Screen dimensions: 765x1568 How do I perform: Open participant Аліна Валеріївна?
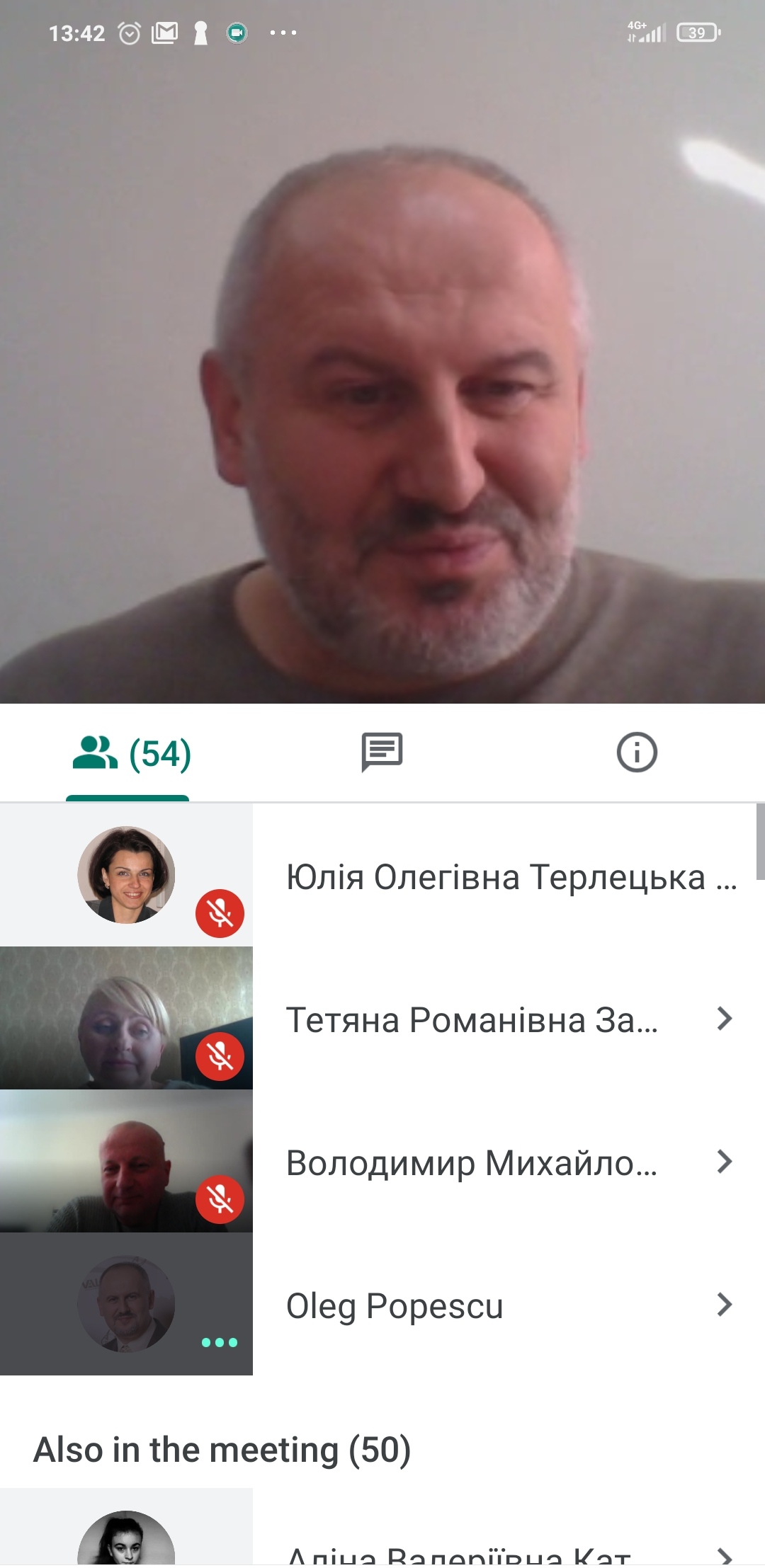coord(496,1550)
